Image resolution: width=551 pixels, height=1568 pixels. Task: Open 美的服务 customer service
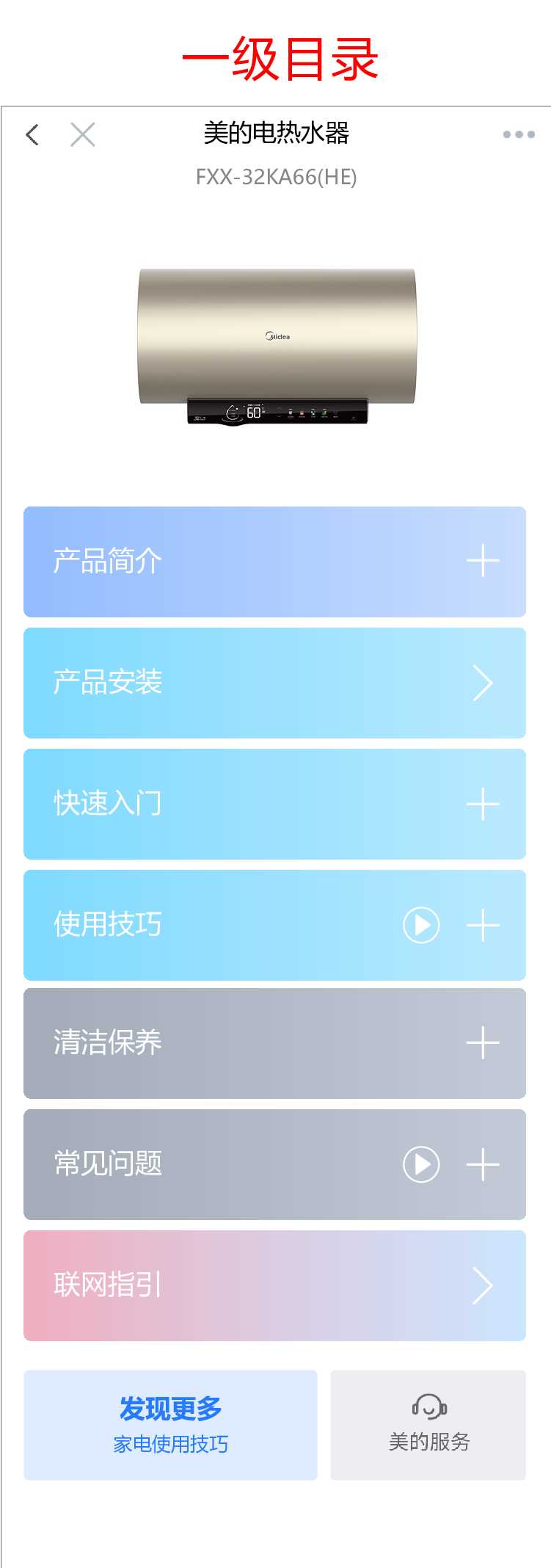point(428,1425)
